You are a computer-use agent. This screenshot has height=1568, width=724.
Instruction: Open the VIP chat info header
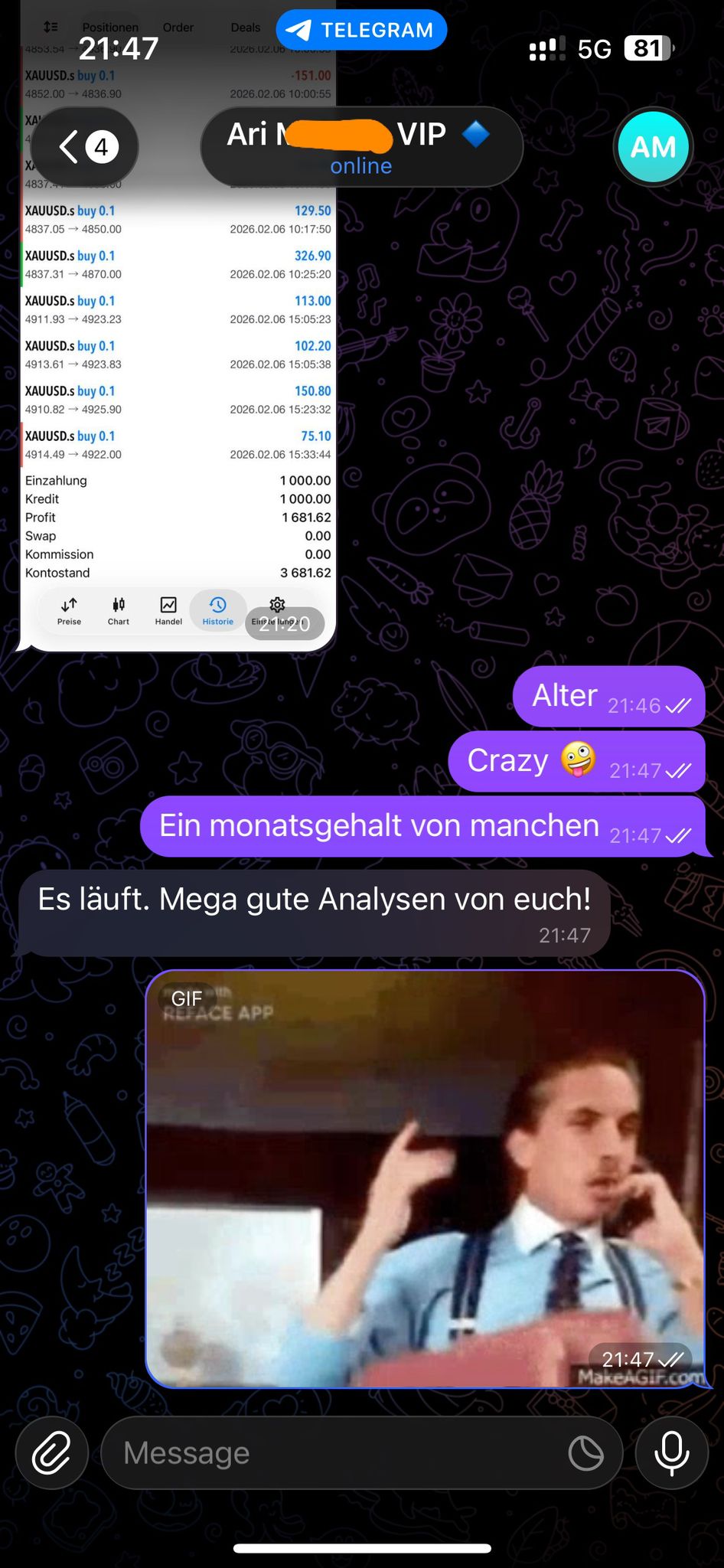(x=361, y=146)
